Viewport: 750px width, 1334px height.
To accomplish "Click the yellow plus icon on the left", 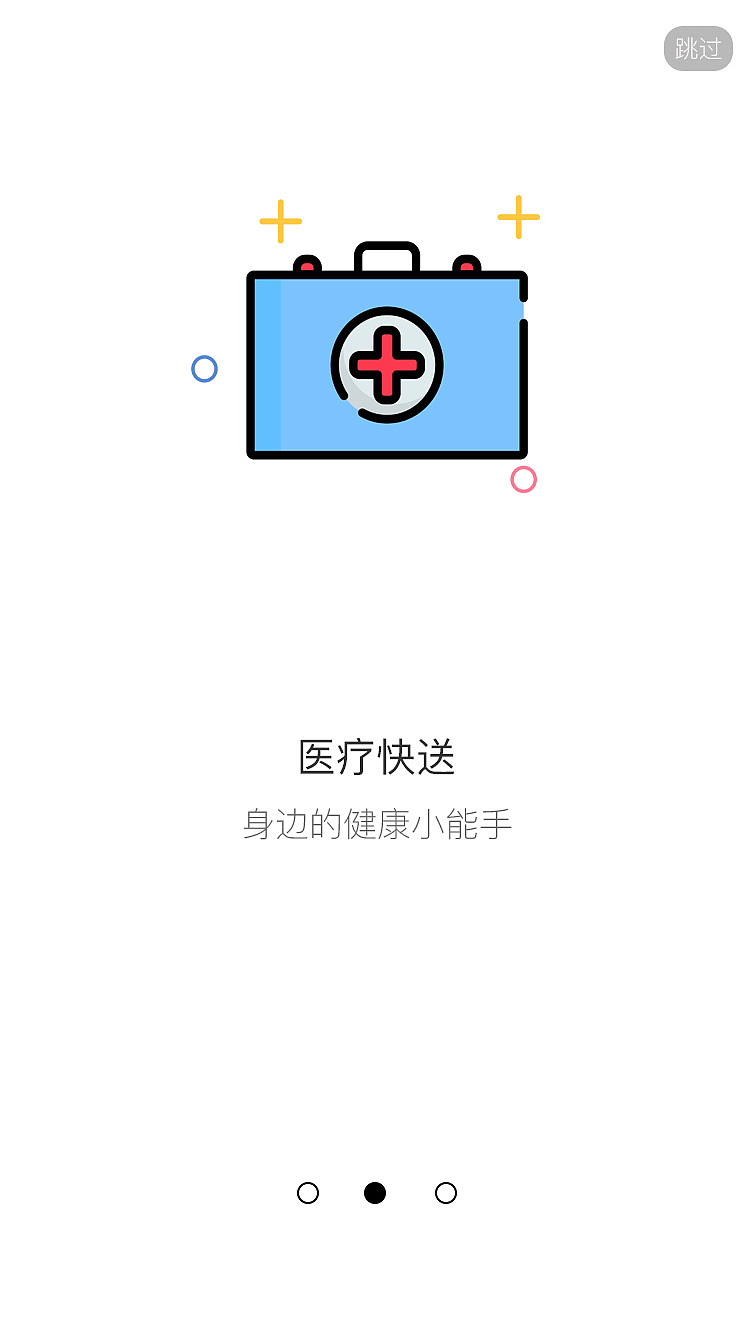I will pyautogui.click(x=281, y=221).
